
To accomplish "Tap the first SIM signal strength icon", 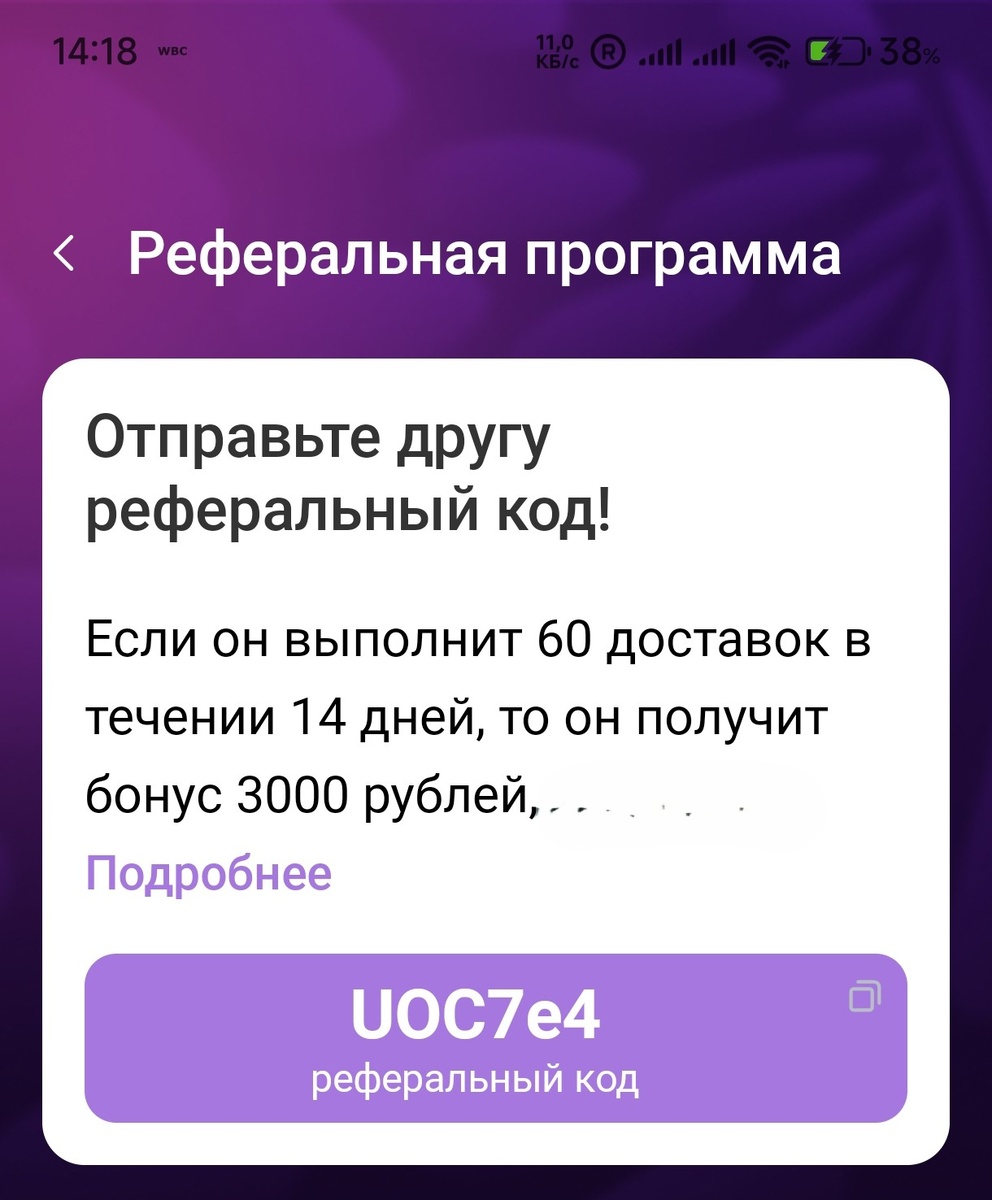I will pos(660,52).
